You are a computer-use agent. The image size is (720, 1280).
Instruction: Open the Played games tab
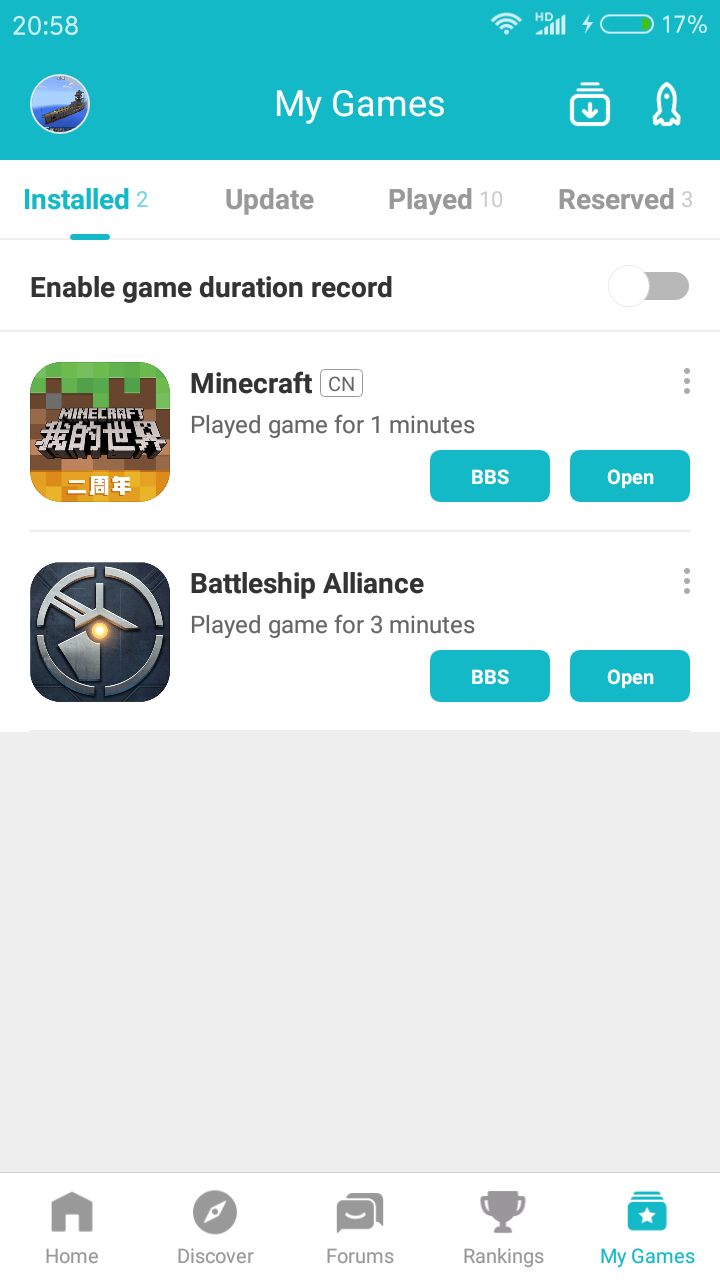point(445,199)
